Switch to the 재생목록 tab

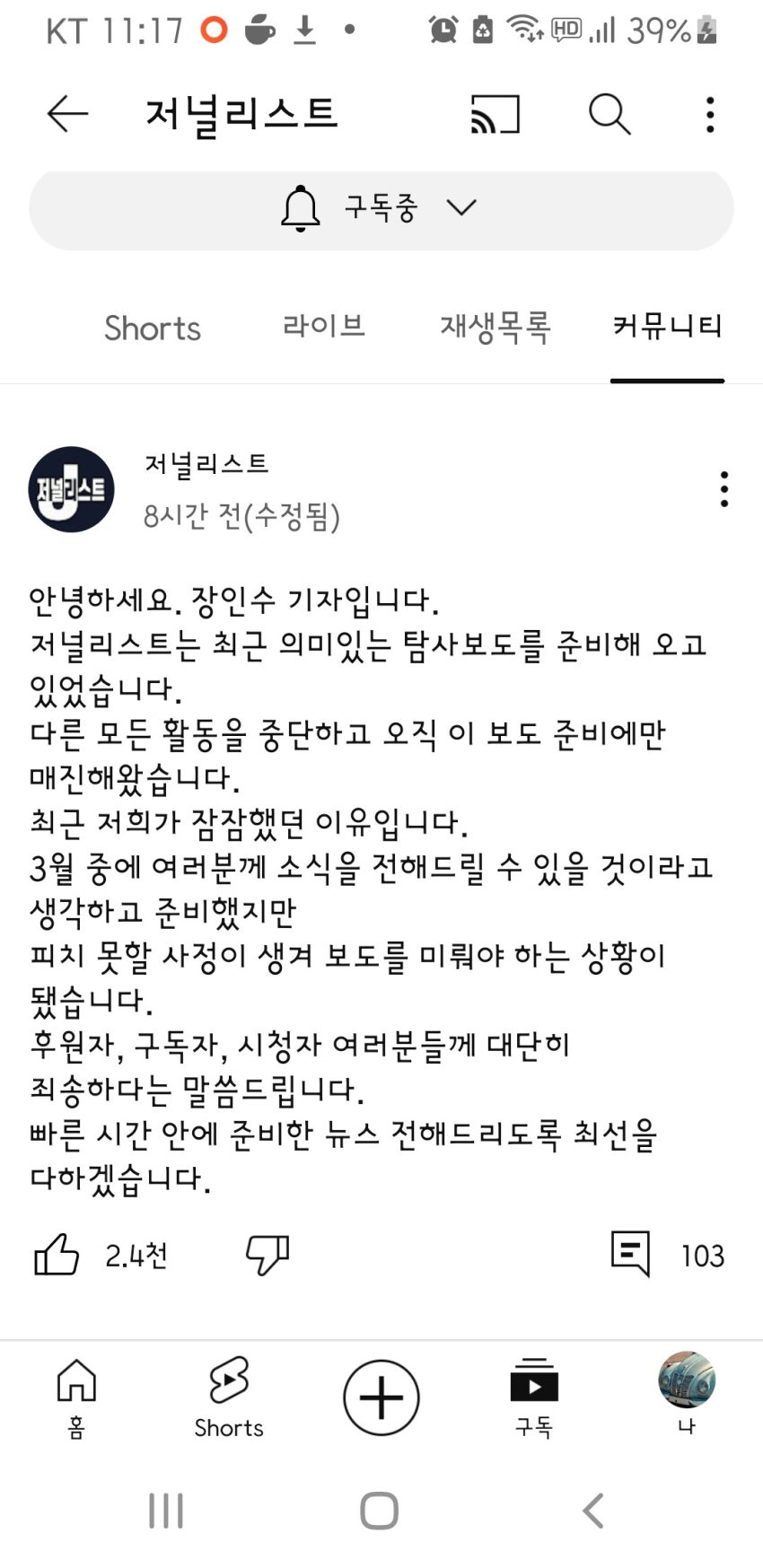click(496, 328)
